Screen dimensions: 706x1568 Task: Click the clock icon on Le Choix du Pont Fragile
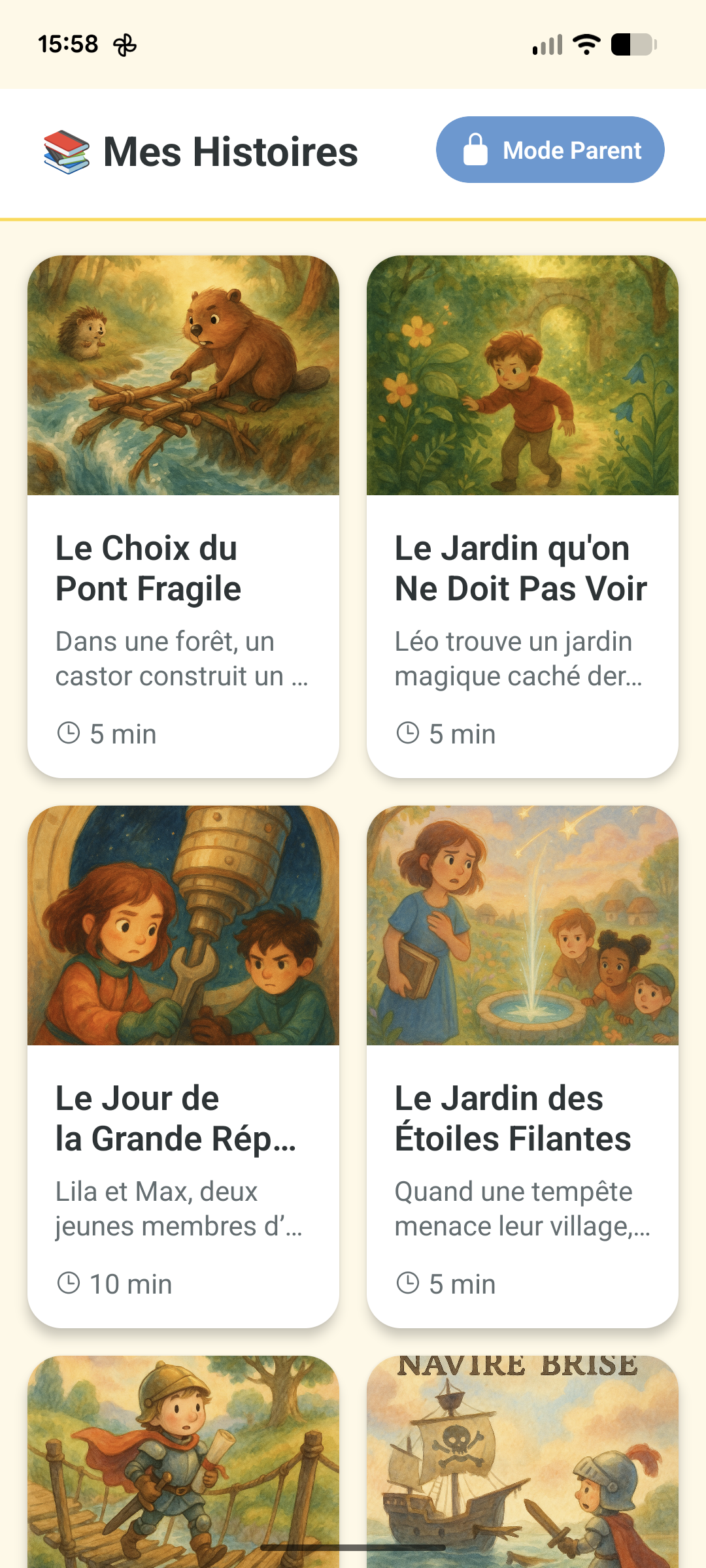pos(69,732)
